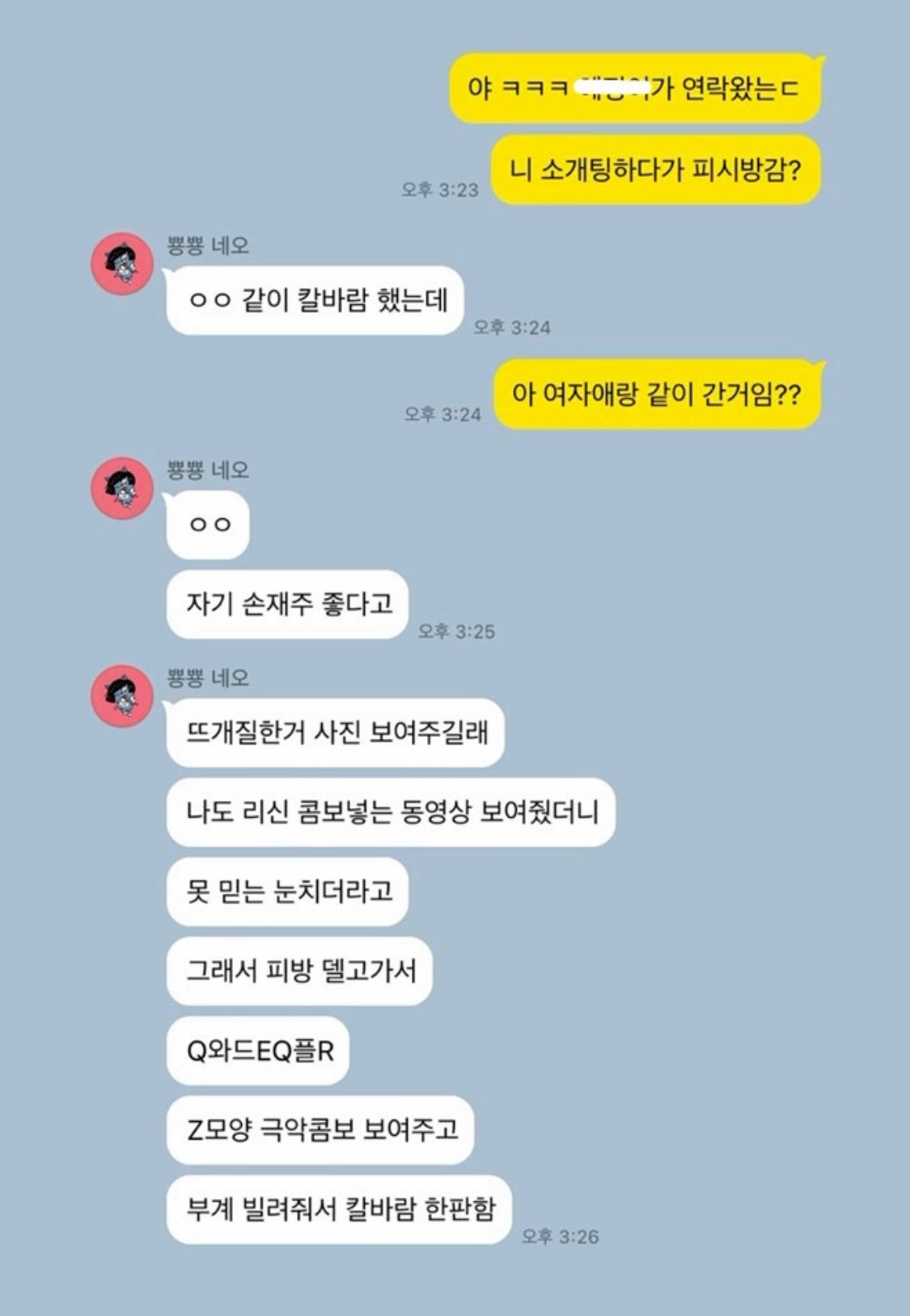View 뿅뿅 네오's profile beside '뜨개질한거 사진 보여주길래'

pyautogui.click(x=122, y=696)
